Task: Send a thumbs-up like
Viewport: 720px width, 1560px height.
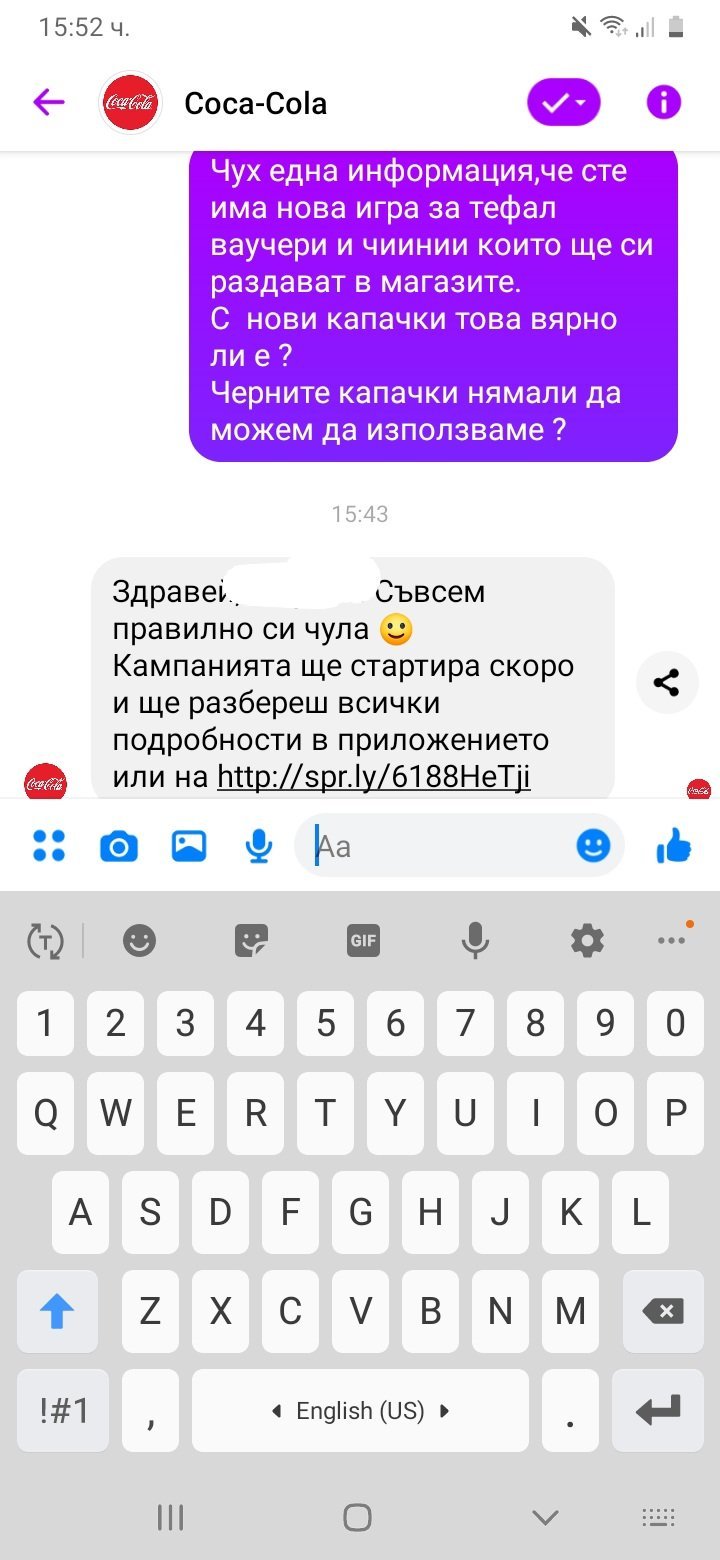Action: point(675,847)
